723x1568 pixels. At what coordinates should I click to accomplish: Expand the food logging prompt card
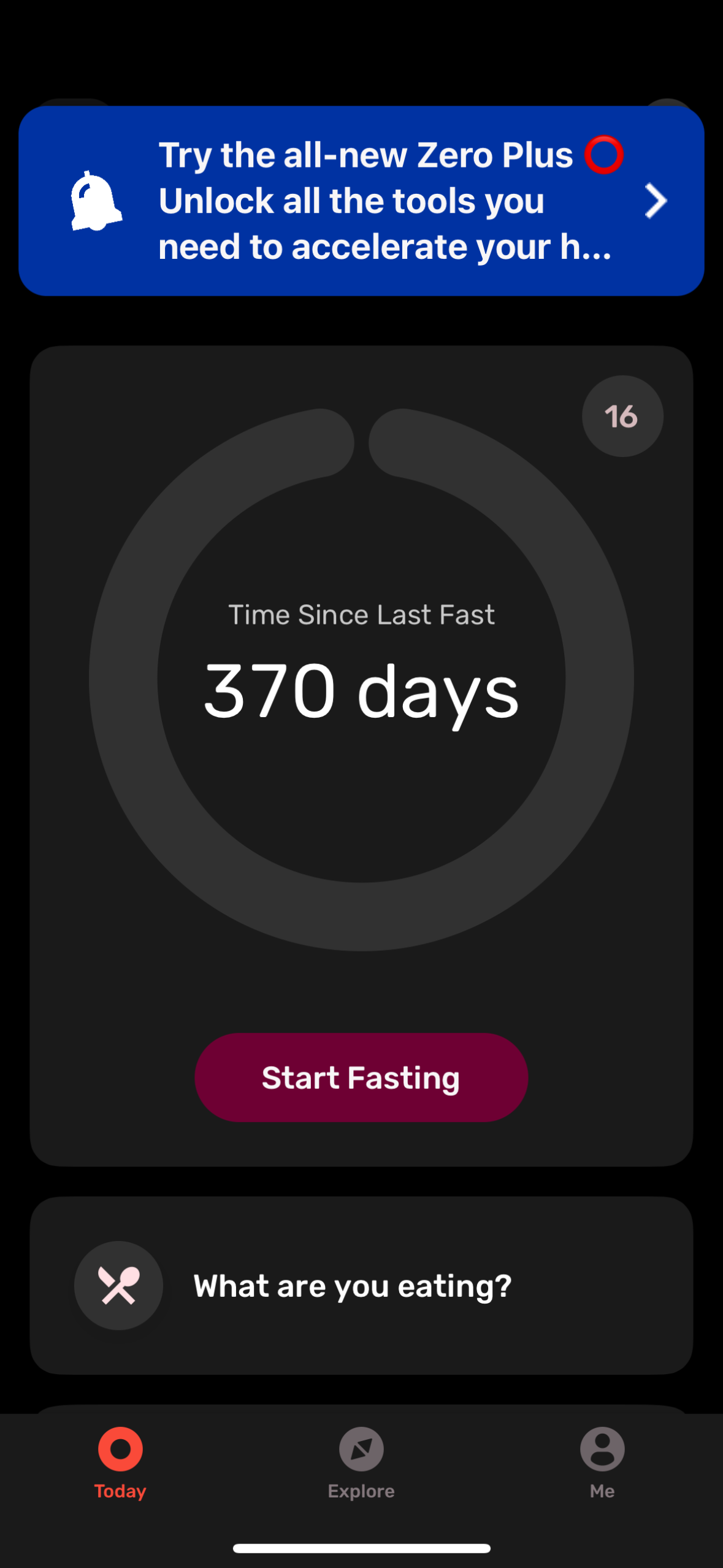point(361,1286)
